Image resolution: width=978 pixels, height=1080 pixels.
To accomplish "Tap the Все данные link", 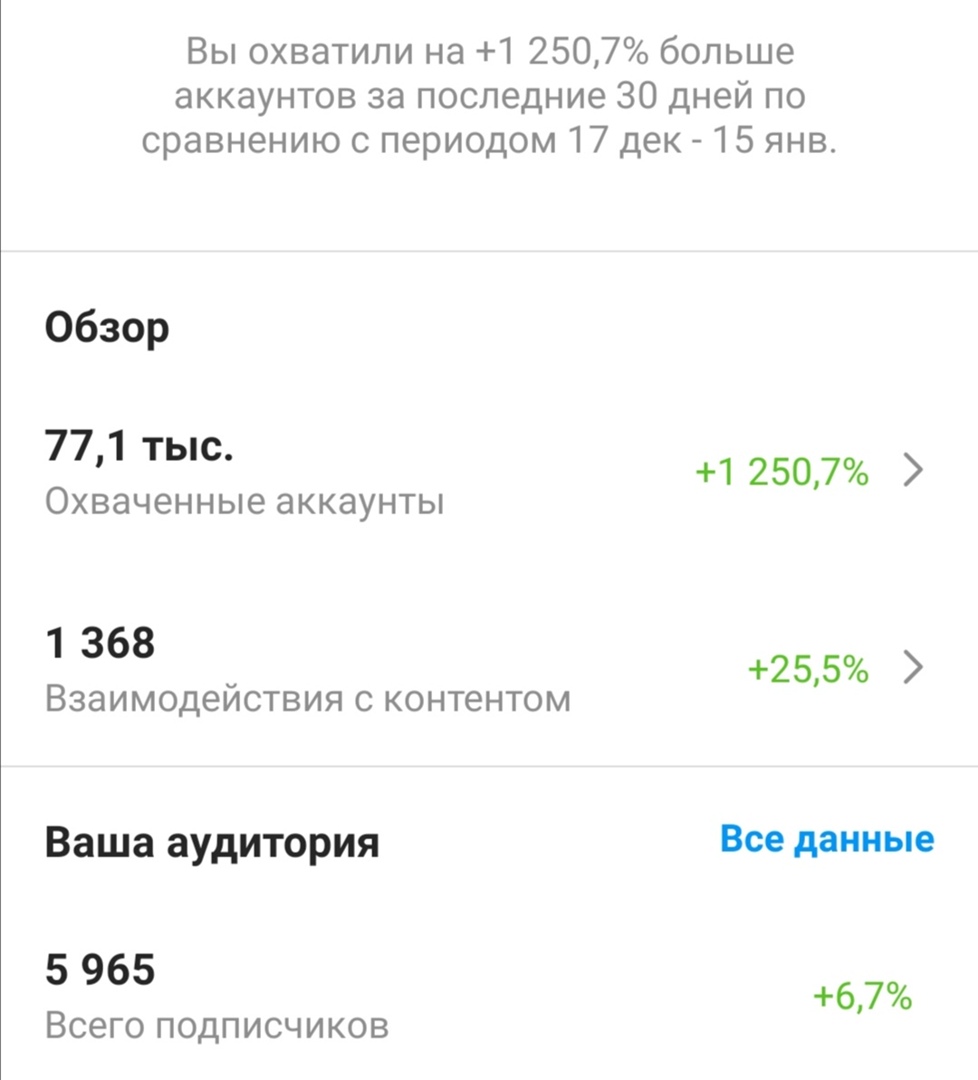I will coord(827,840).
